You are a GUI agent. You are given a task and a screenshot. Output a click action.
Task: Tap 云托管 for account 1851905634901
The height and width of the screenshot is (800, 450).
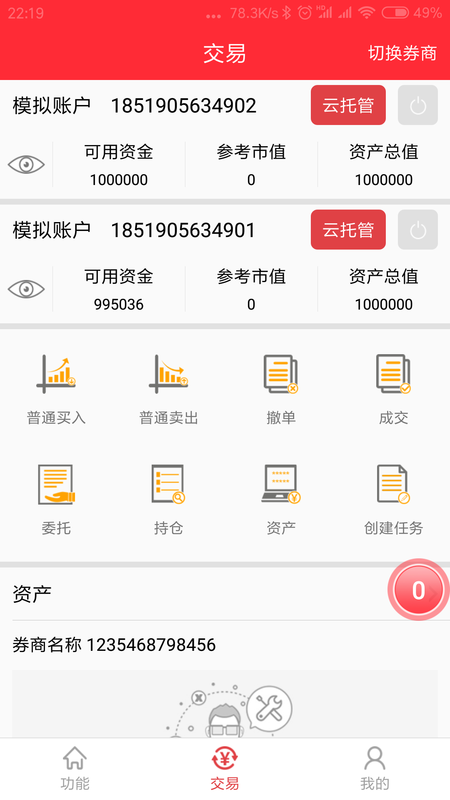tap(348, 230)
